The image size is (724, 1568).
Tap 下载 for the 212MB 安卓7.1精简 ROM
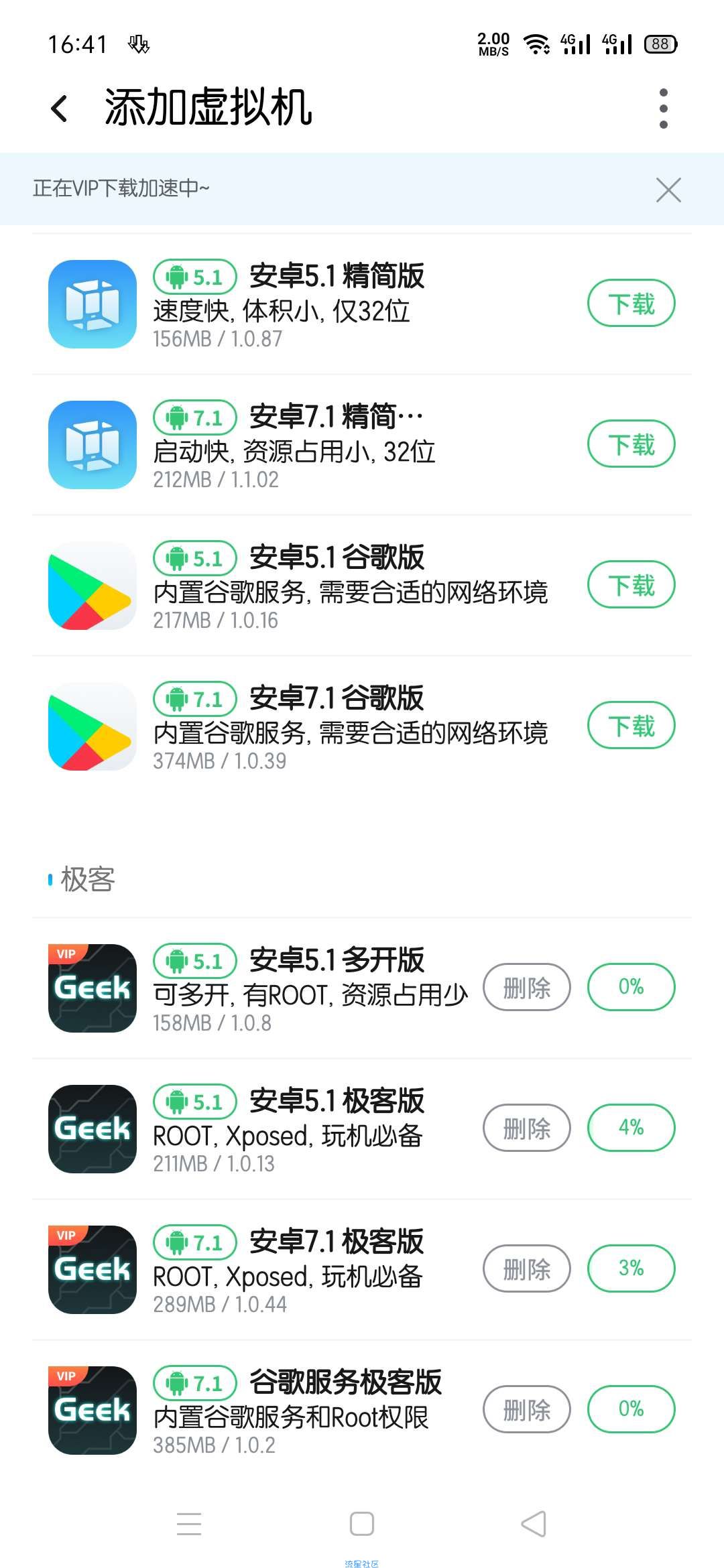pyautogui.click(x=631, y=444)
